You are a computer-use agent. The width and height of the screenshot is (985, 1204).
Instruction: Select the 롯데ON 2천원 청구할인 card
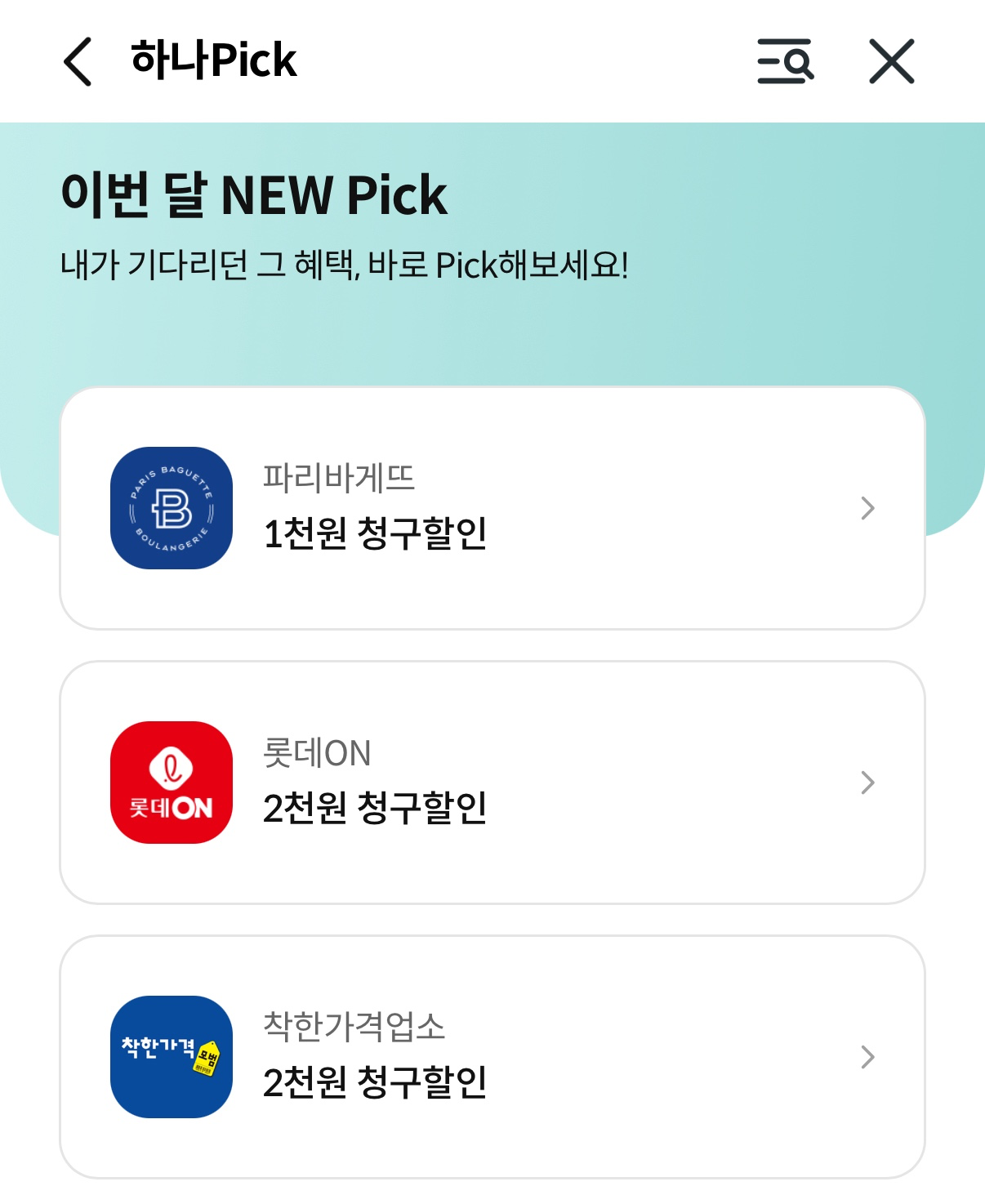[x=492, y=783]
